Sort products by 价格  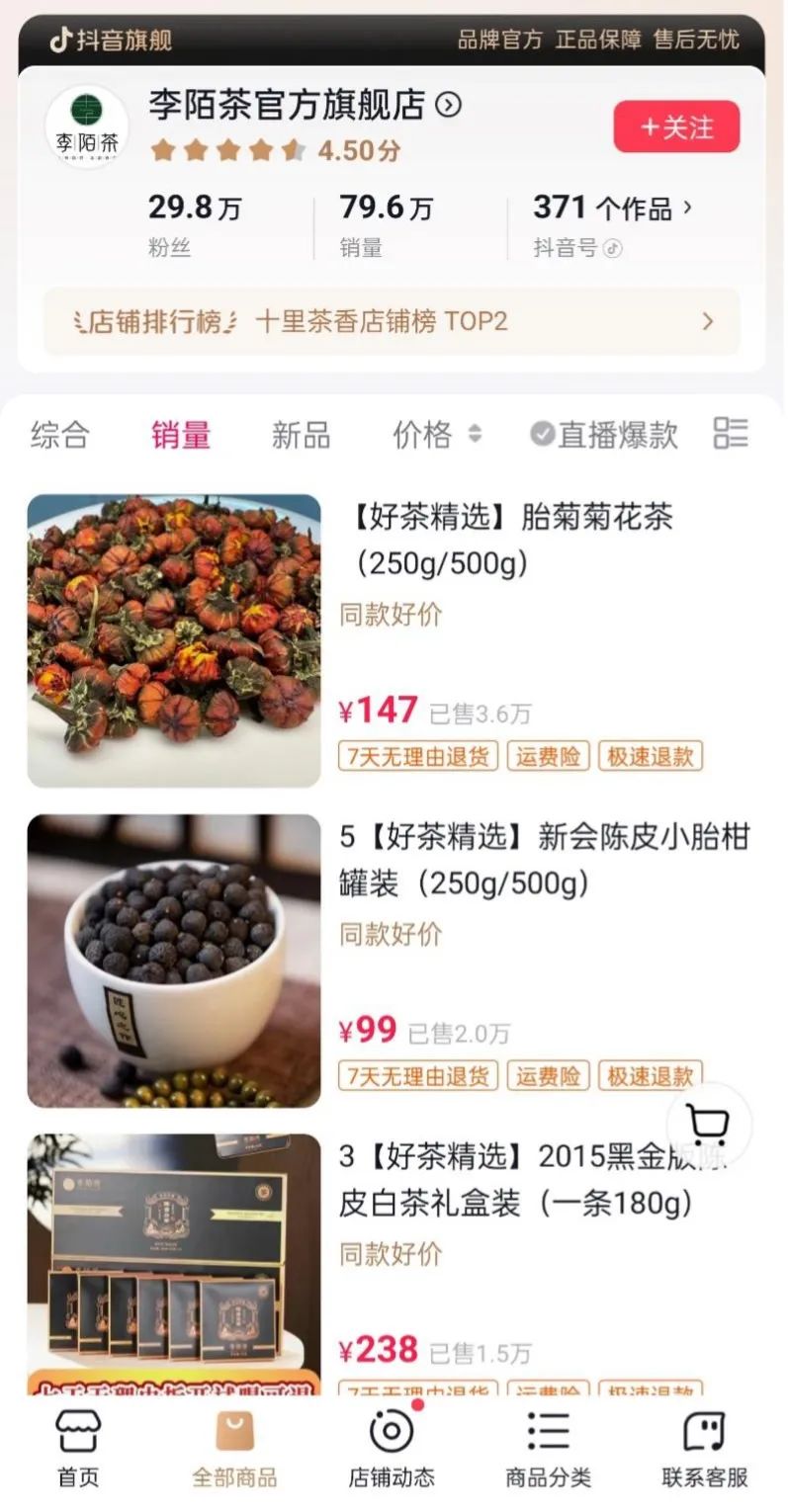pyautogui.click(x=435, y=435)
